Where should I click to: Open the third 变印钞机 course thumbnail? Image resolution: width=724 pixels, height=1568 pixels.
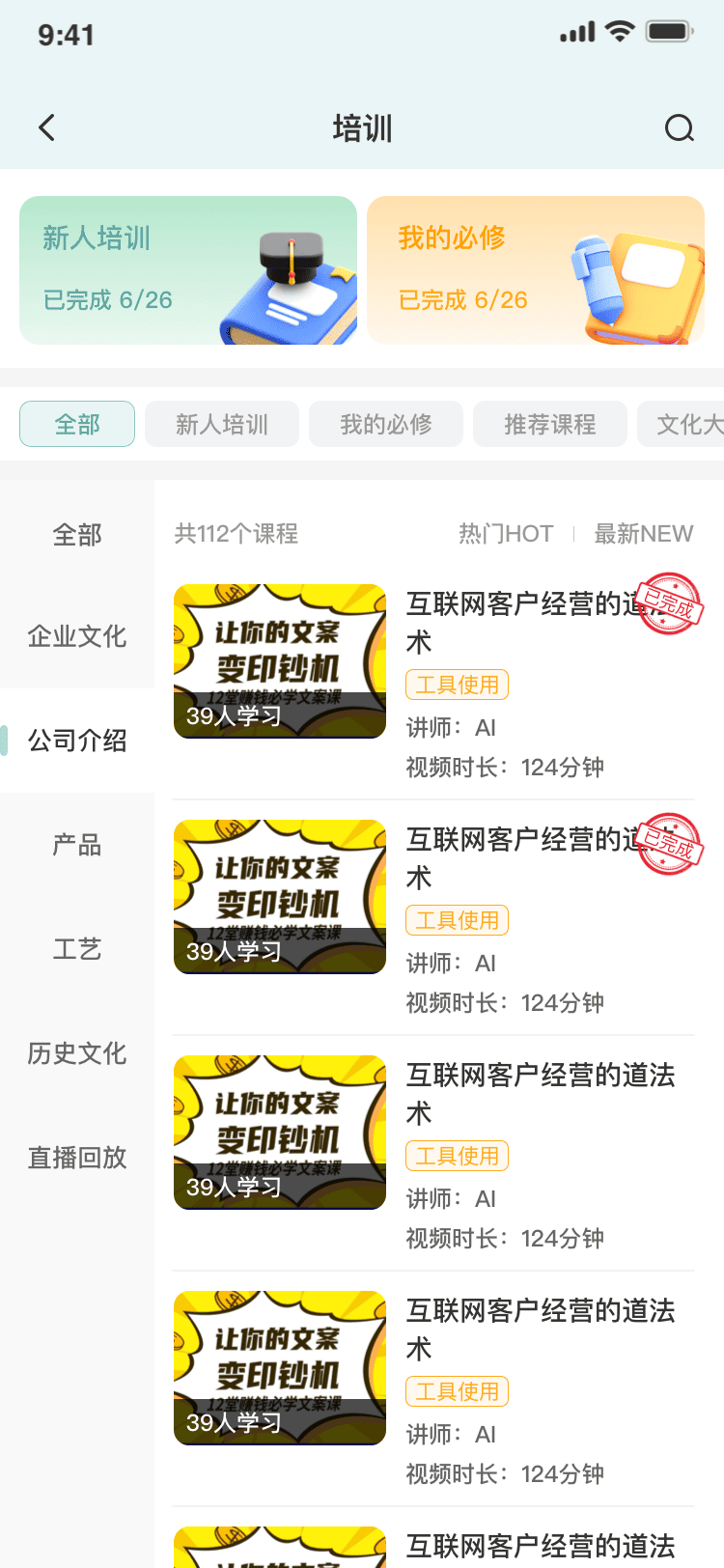[x=279, y=1132]
